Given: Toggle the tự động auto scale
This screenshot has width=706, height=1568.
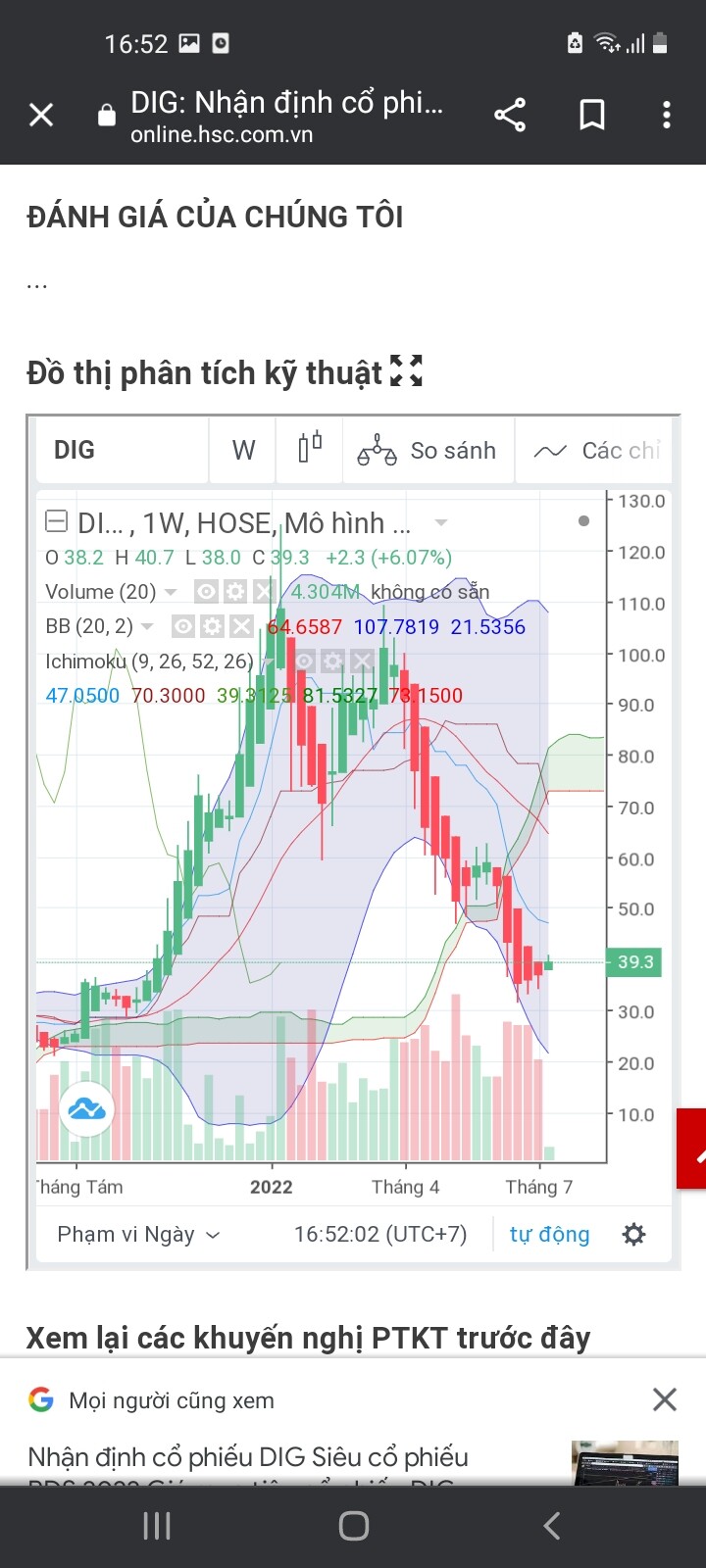Looking at the screenshot, I should coord(549,1235).
